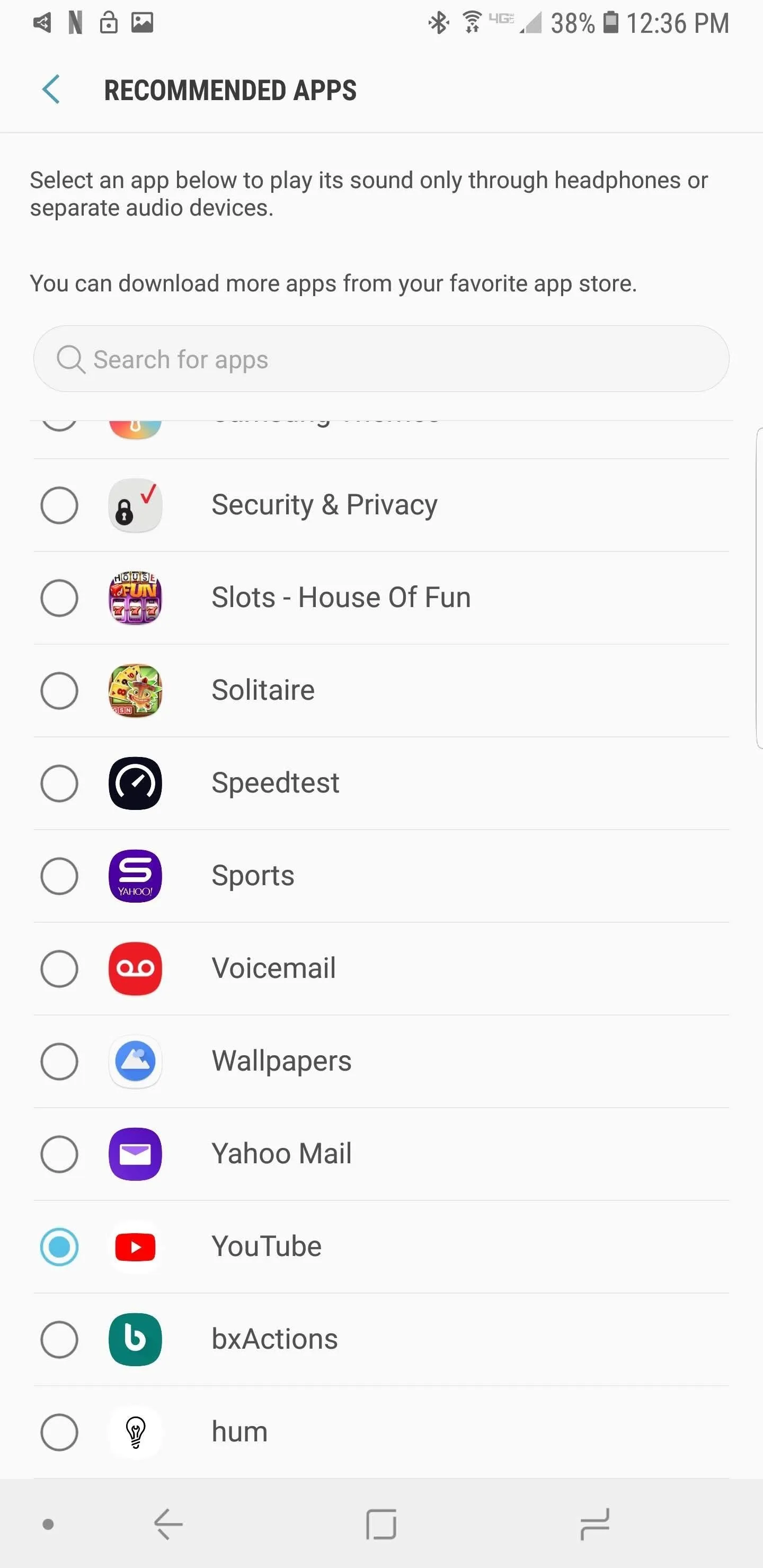The width and height of the screenshot is (763, 1568).
Task: Tap the selected YouTube option
Action: click(381, 1246)
